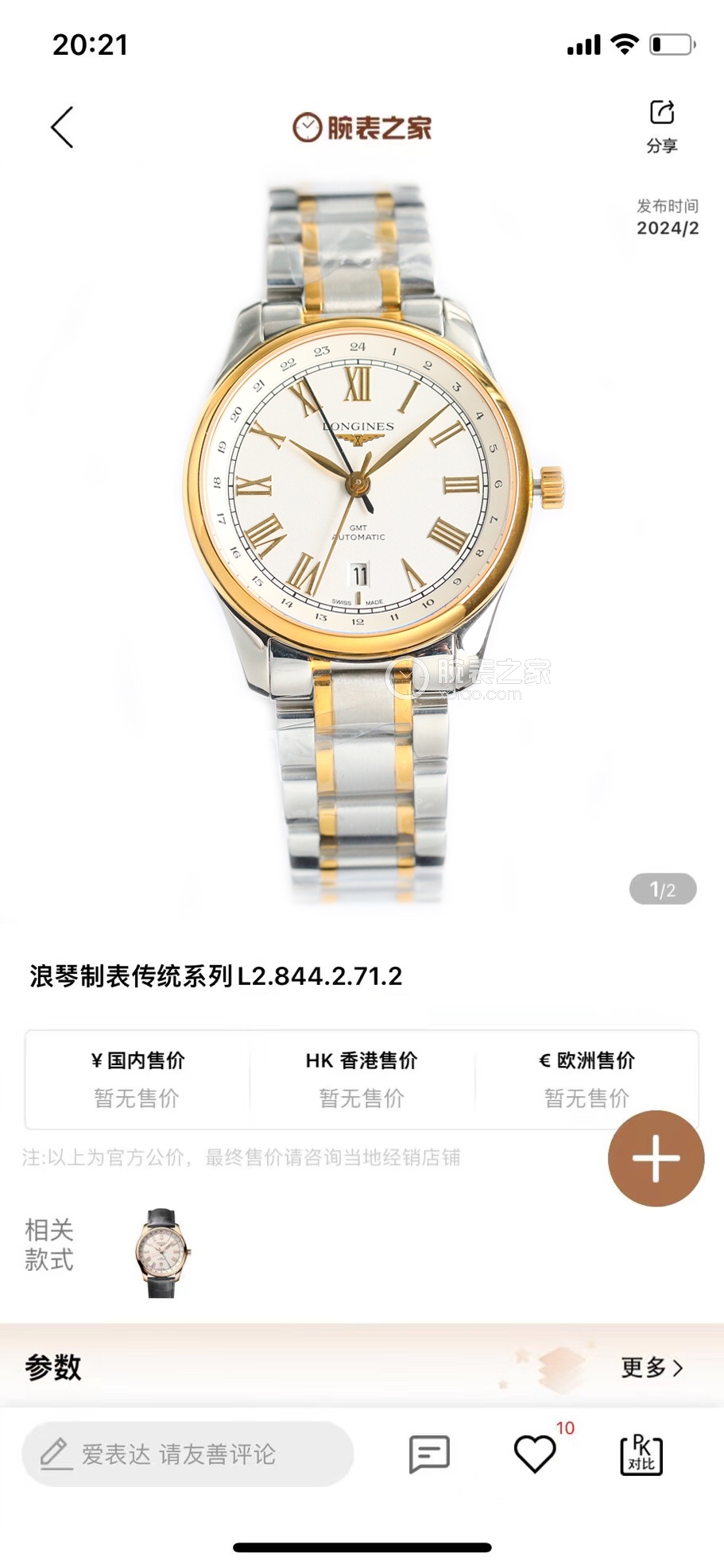The image size is (724, 1568).
Task: Like this watch with the heart
Action: (x=535, y=1454)
